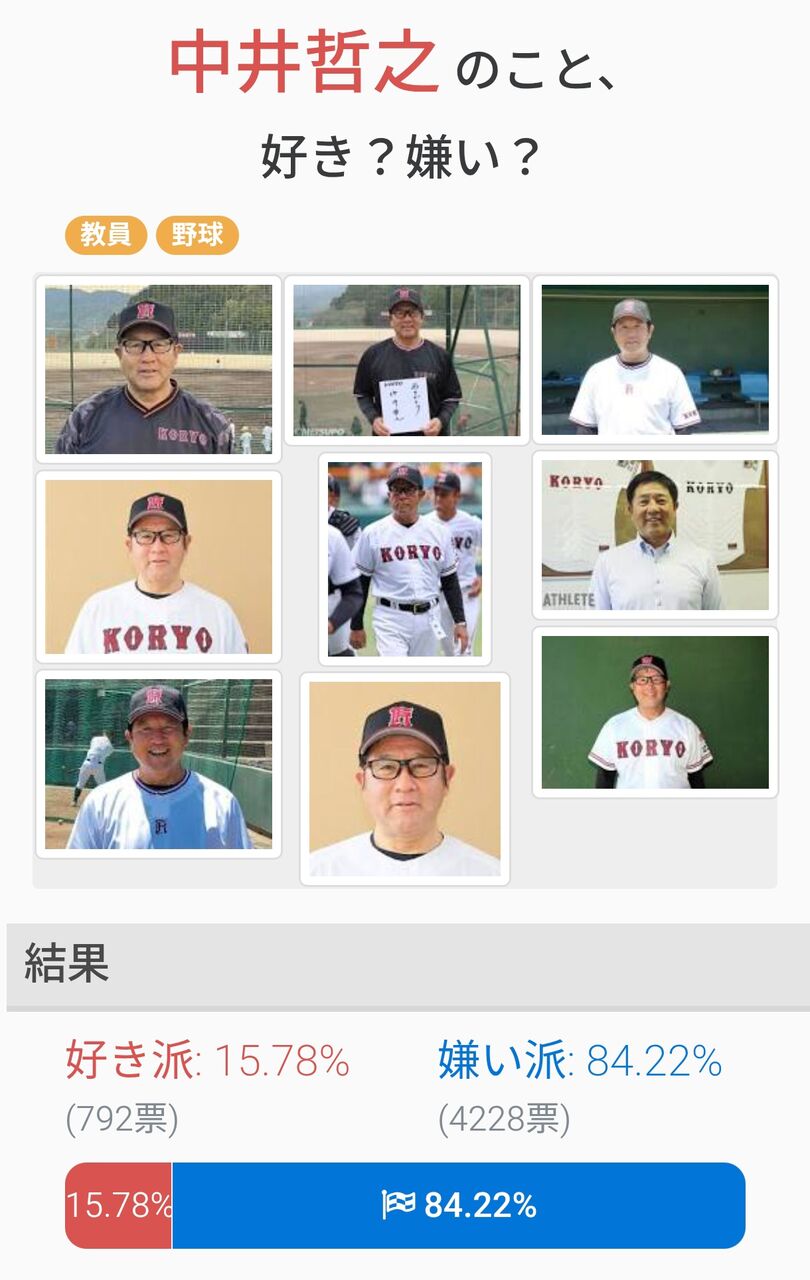View the photo in front of green wall
Image resolution: width=810 pixels, height=1280 pixels.
[x=655, y=712]
